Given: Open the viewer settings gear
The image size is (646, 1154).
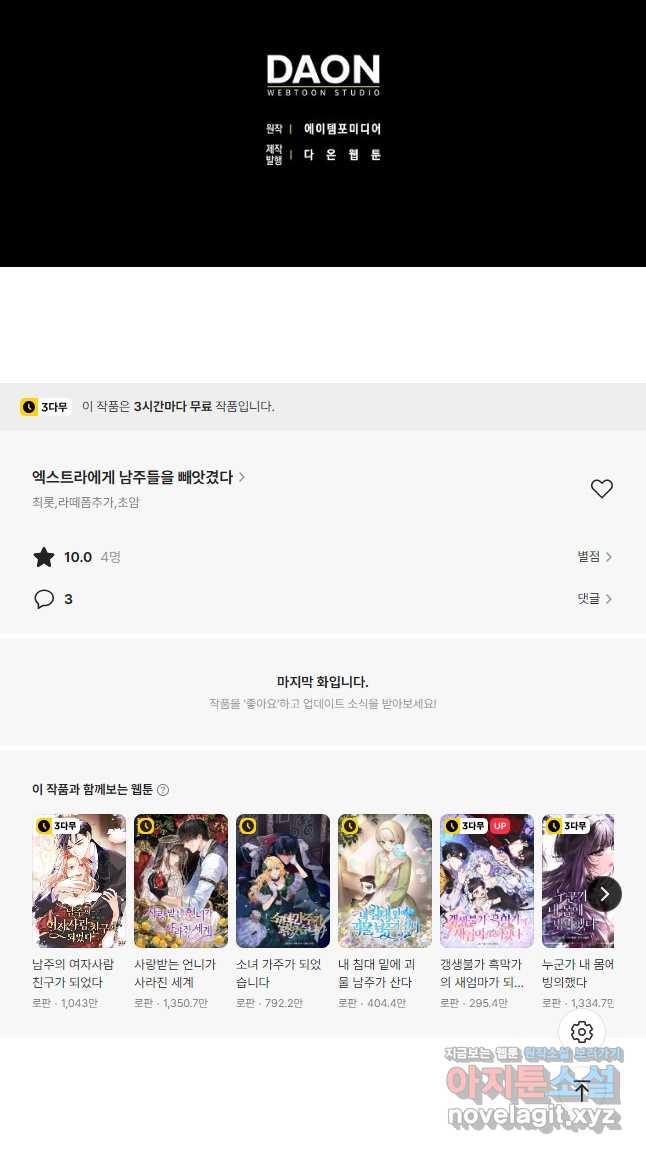Looking at the screenshot, I should 582,1032.
